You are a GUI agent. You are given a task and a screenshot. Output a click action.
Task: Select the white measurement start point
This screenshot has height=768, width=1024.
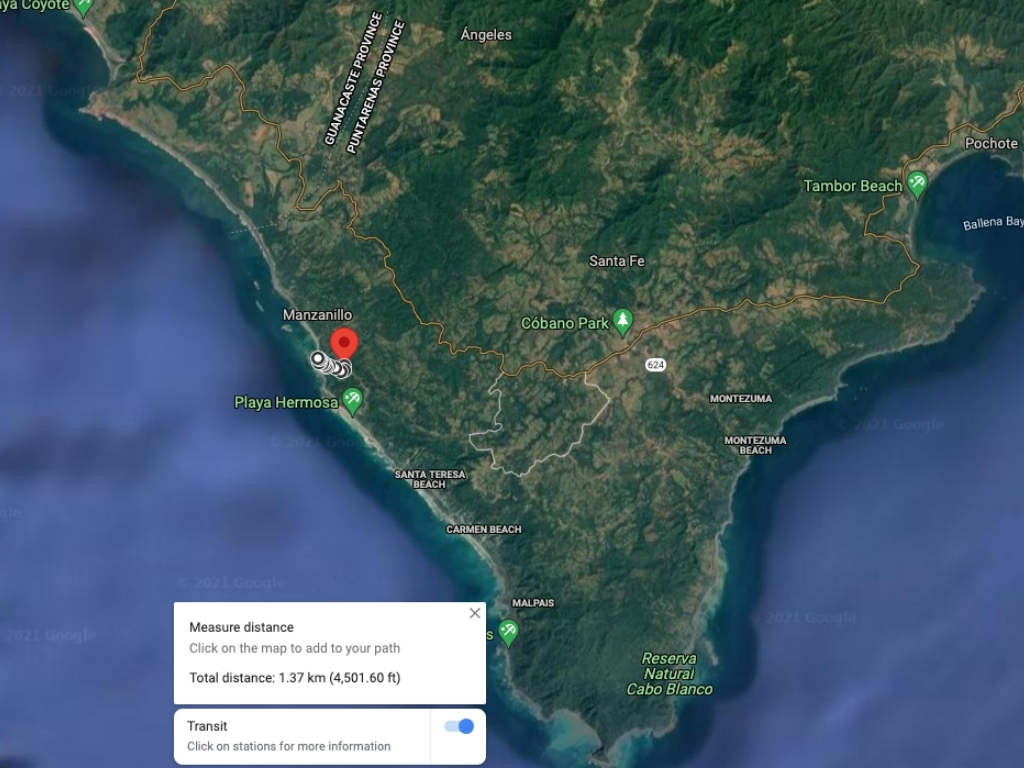pyautogui.click(x=318, y=358)
